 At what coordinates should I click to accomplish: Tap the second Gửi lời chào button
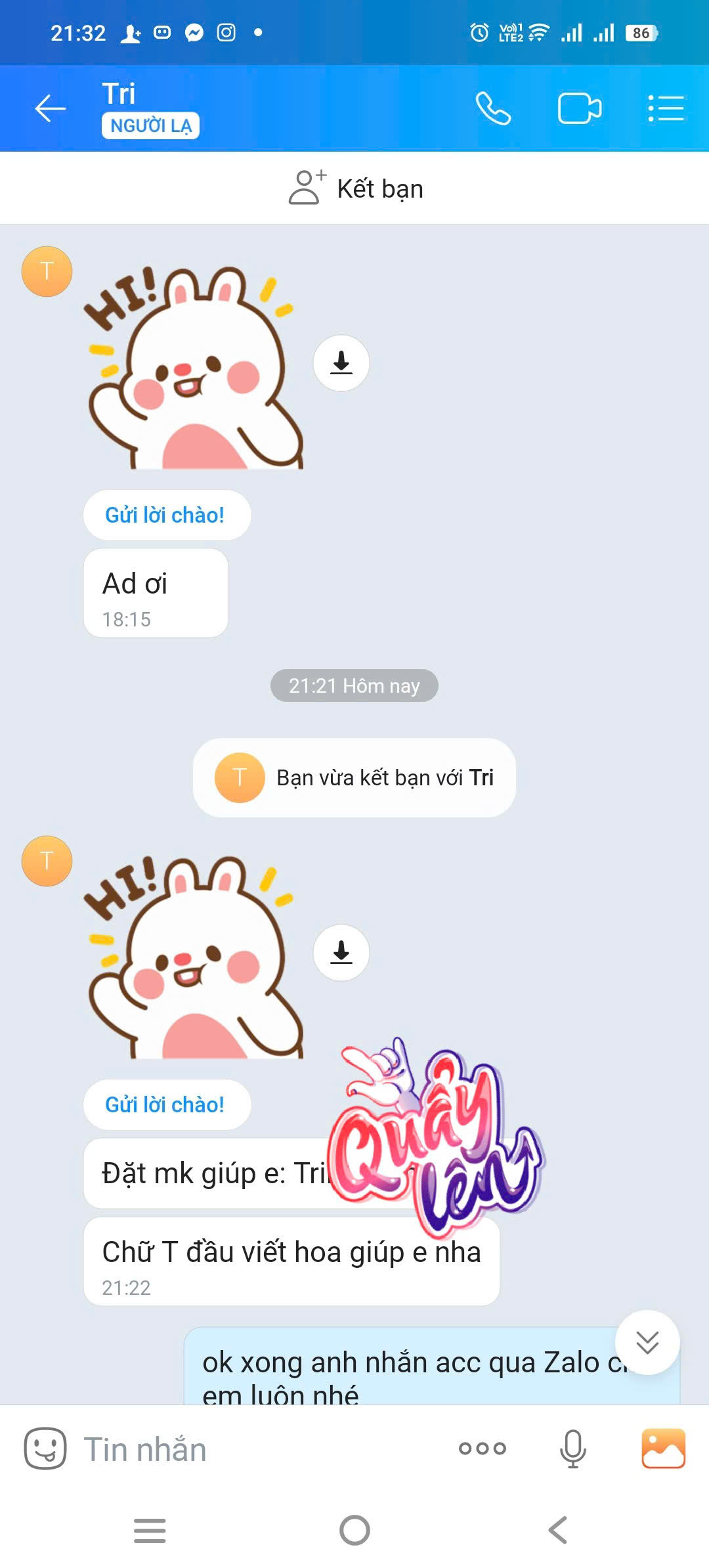(x=165, y=1105)
